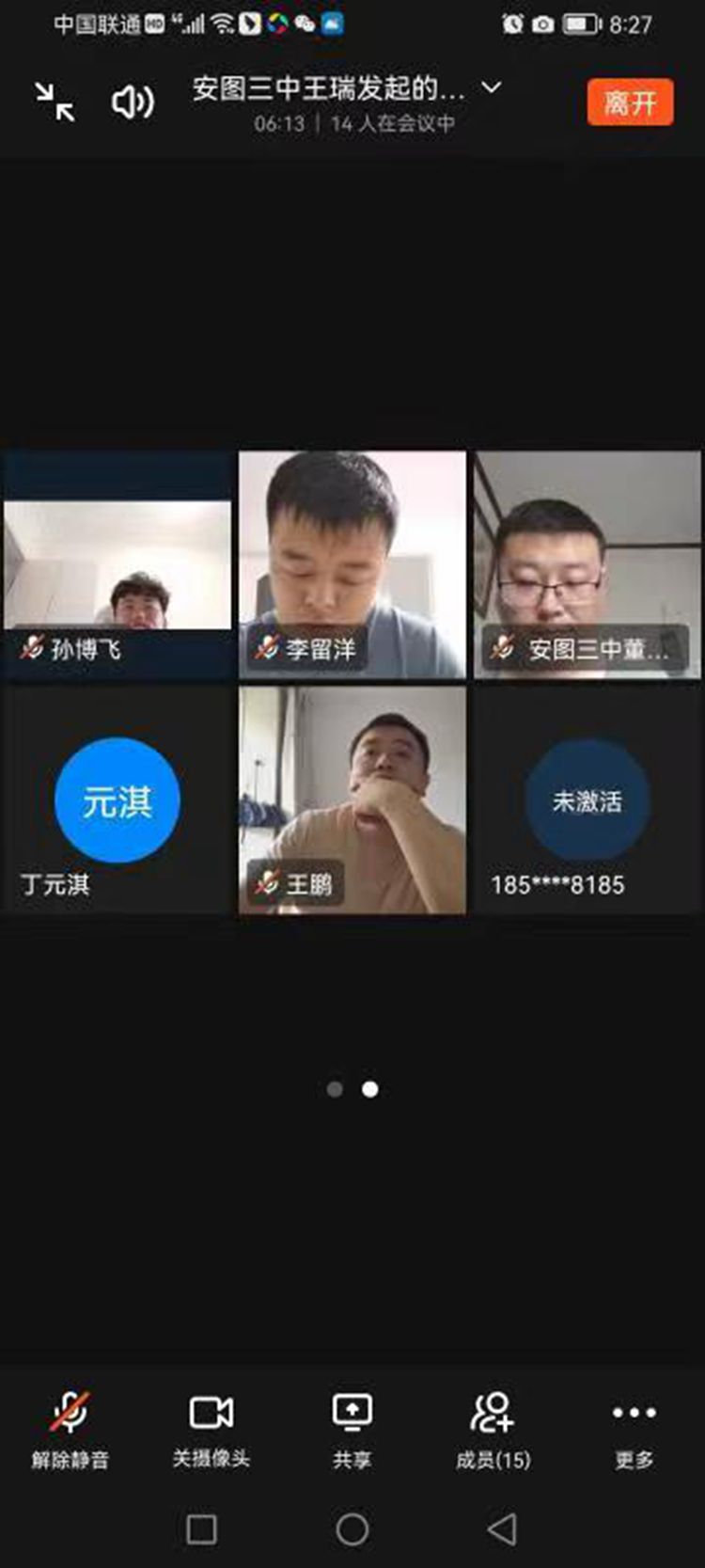Select 丁元淇's participant tile
The height and width of the screenshot is (1568, 705).
117,800
